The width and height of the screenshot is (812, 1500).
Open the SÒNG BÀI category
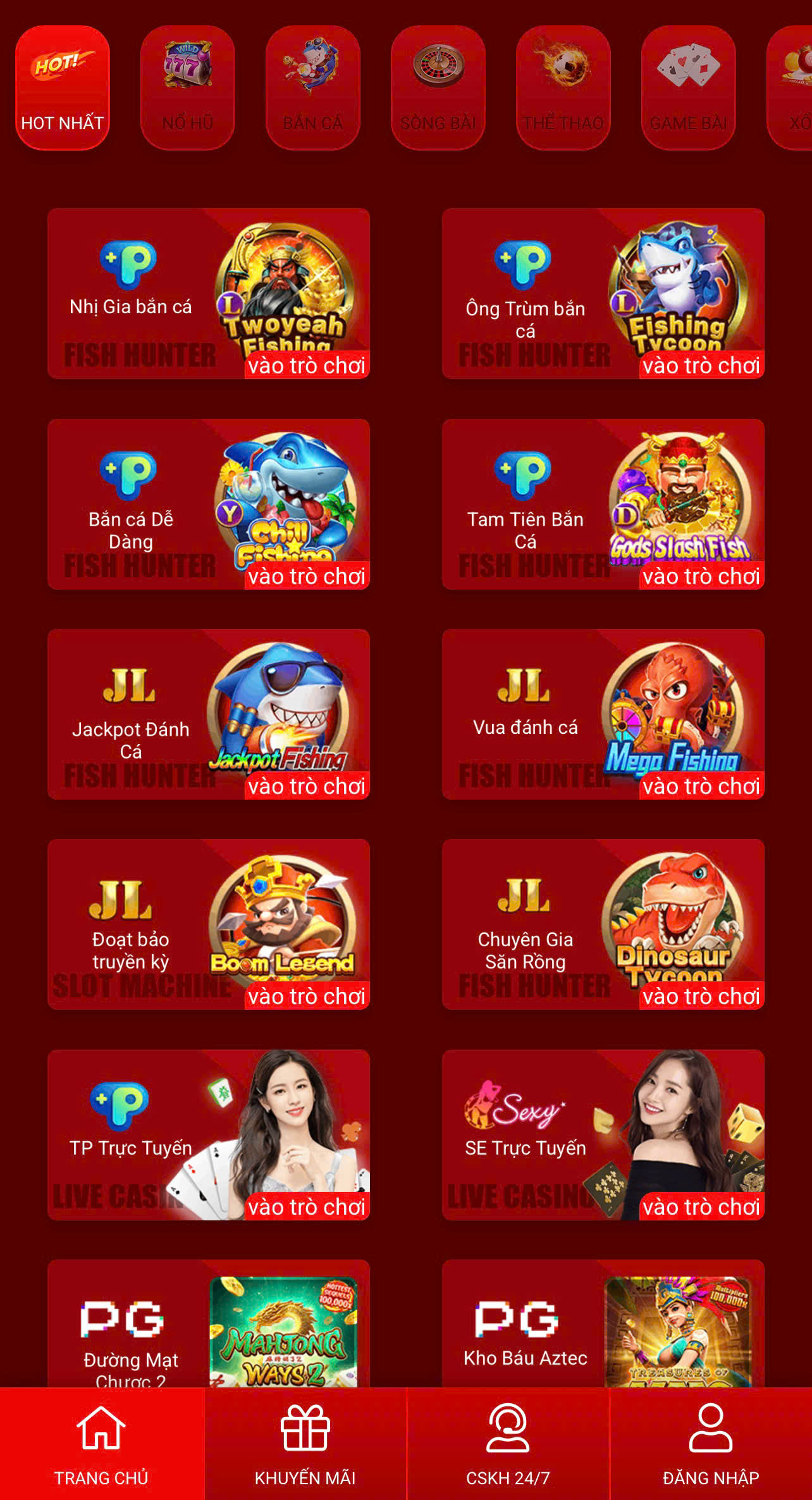tap(438, 88)
